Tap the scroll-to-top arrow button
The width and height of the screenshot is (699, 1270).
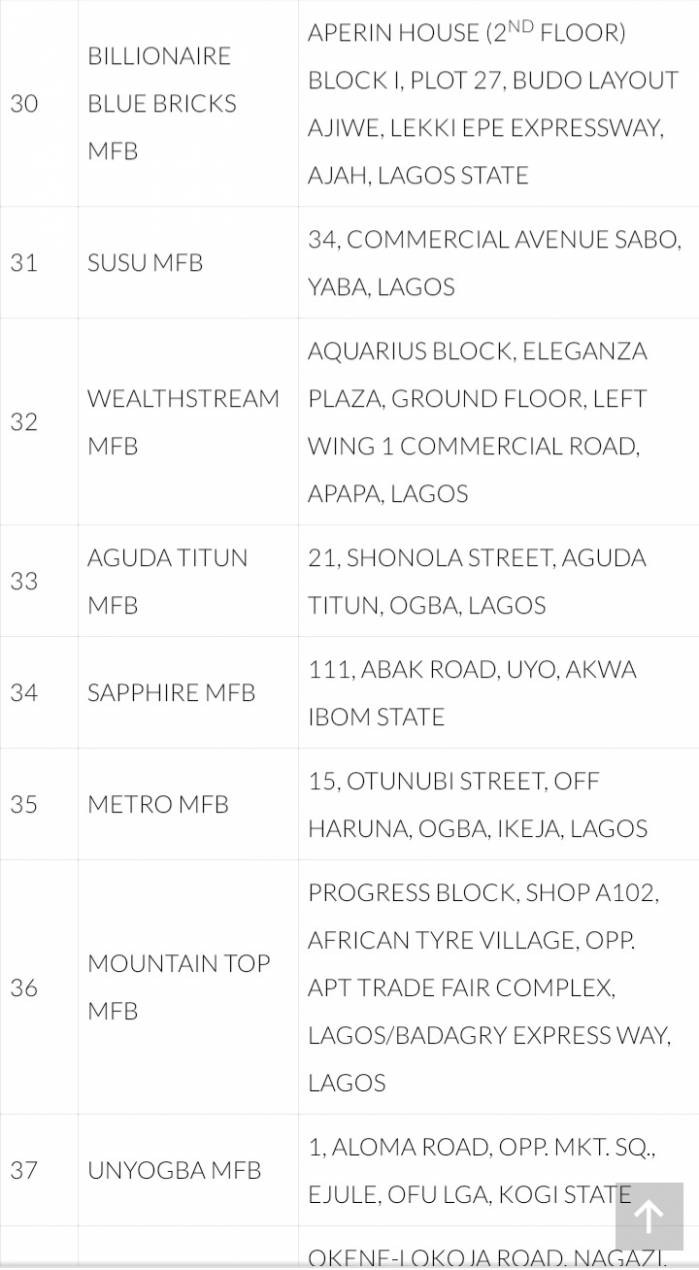coord(649,1216)
